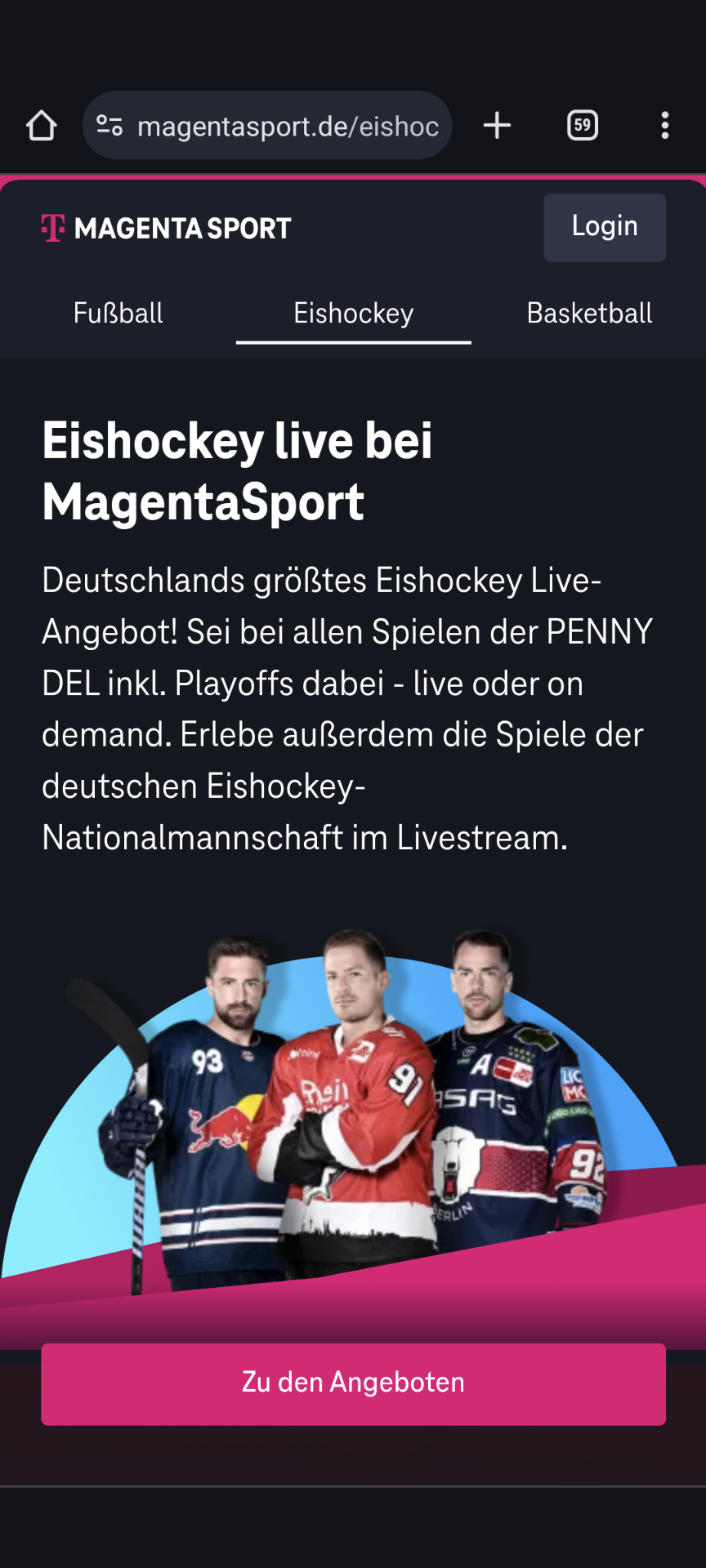Screen dimensions: 706x1568
Task: Go to the browser home page
Action: (x=42, y=126)
